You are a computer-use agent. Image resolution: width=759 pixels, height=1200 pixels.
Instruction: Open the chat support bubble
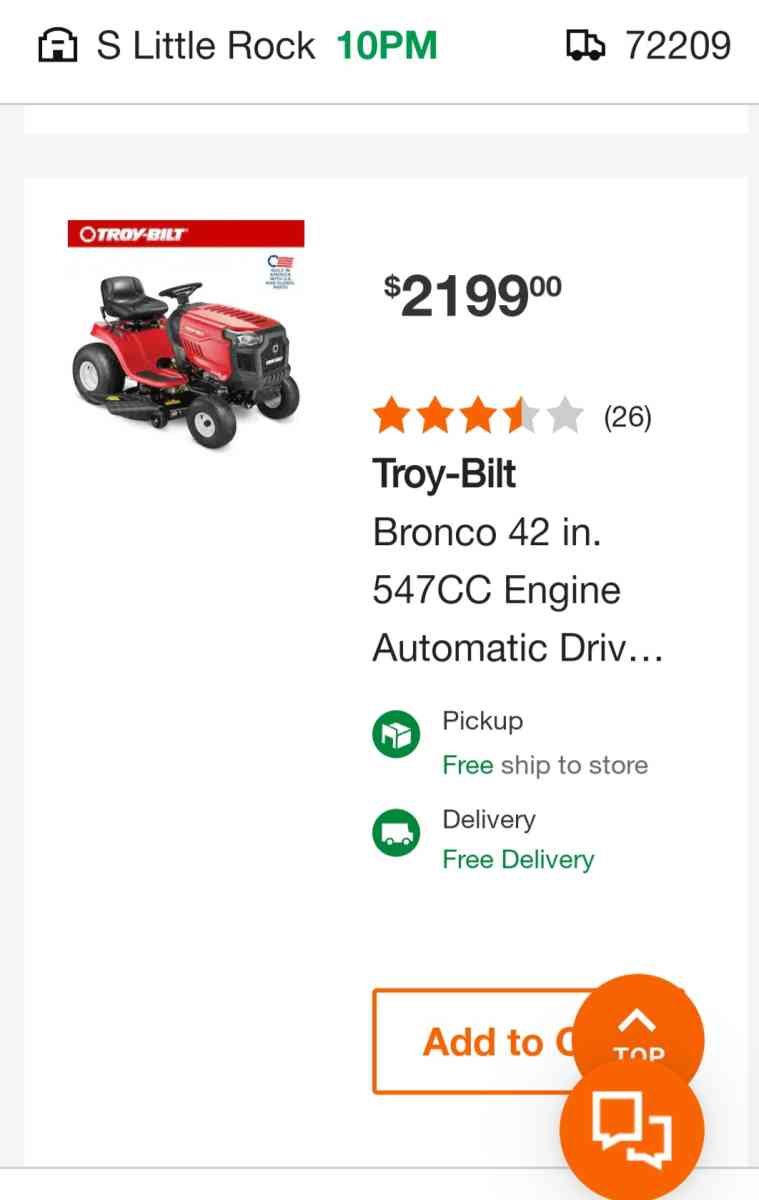pos(630,1128)
